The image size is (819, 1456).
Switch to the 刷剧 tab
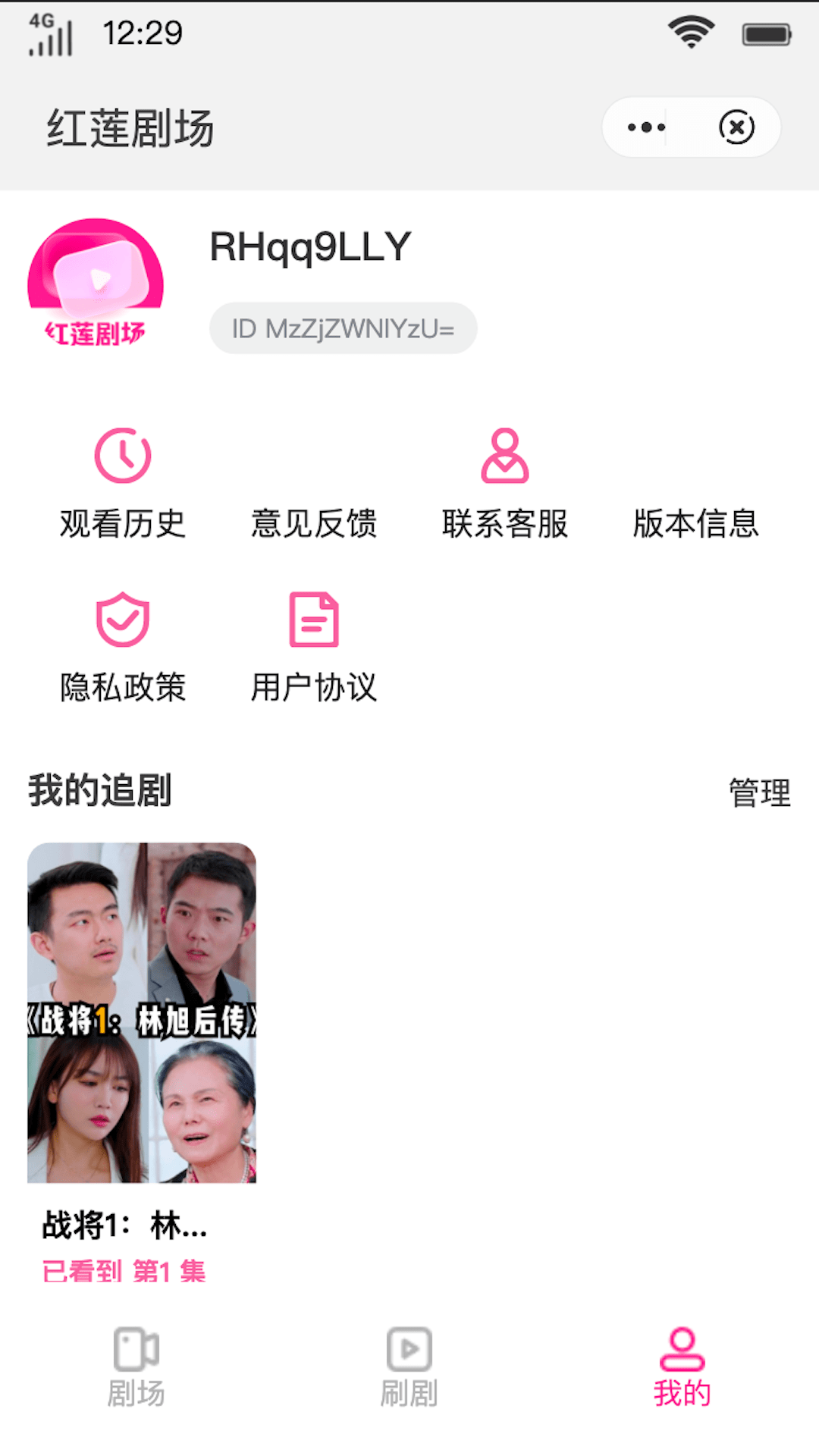point(409,1365)
